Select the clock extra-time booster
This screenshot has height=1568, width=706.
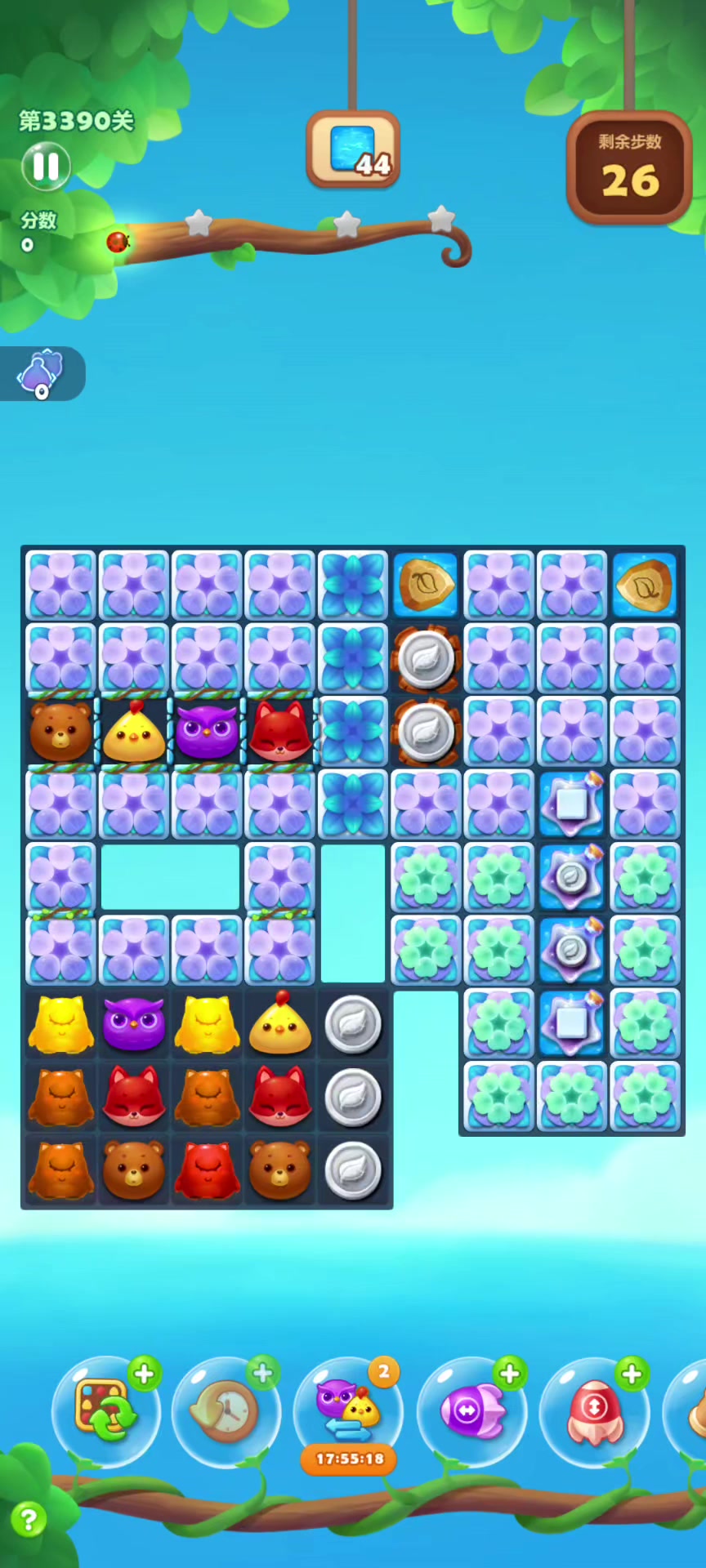tap(226, 1410)
